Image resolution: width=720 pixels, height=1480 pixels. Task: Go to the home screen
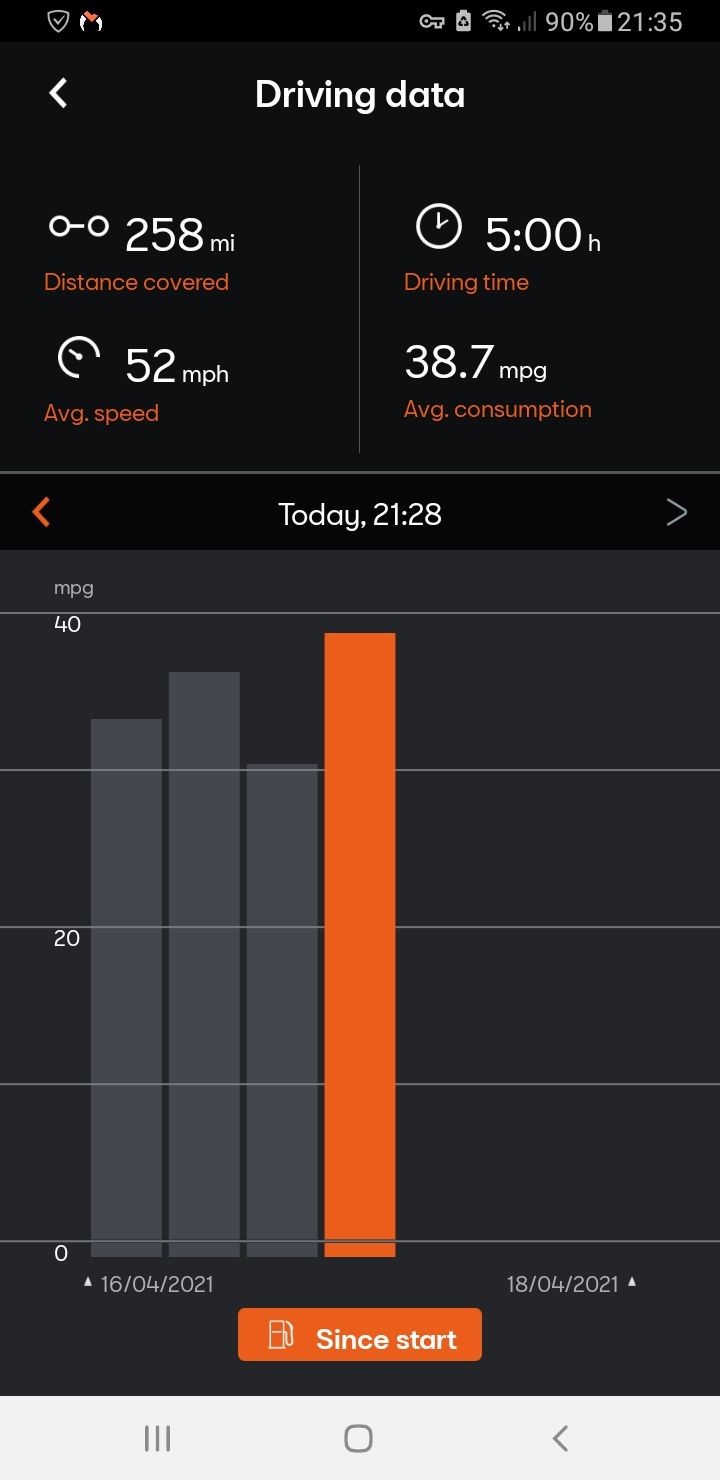coord(358,1438)
